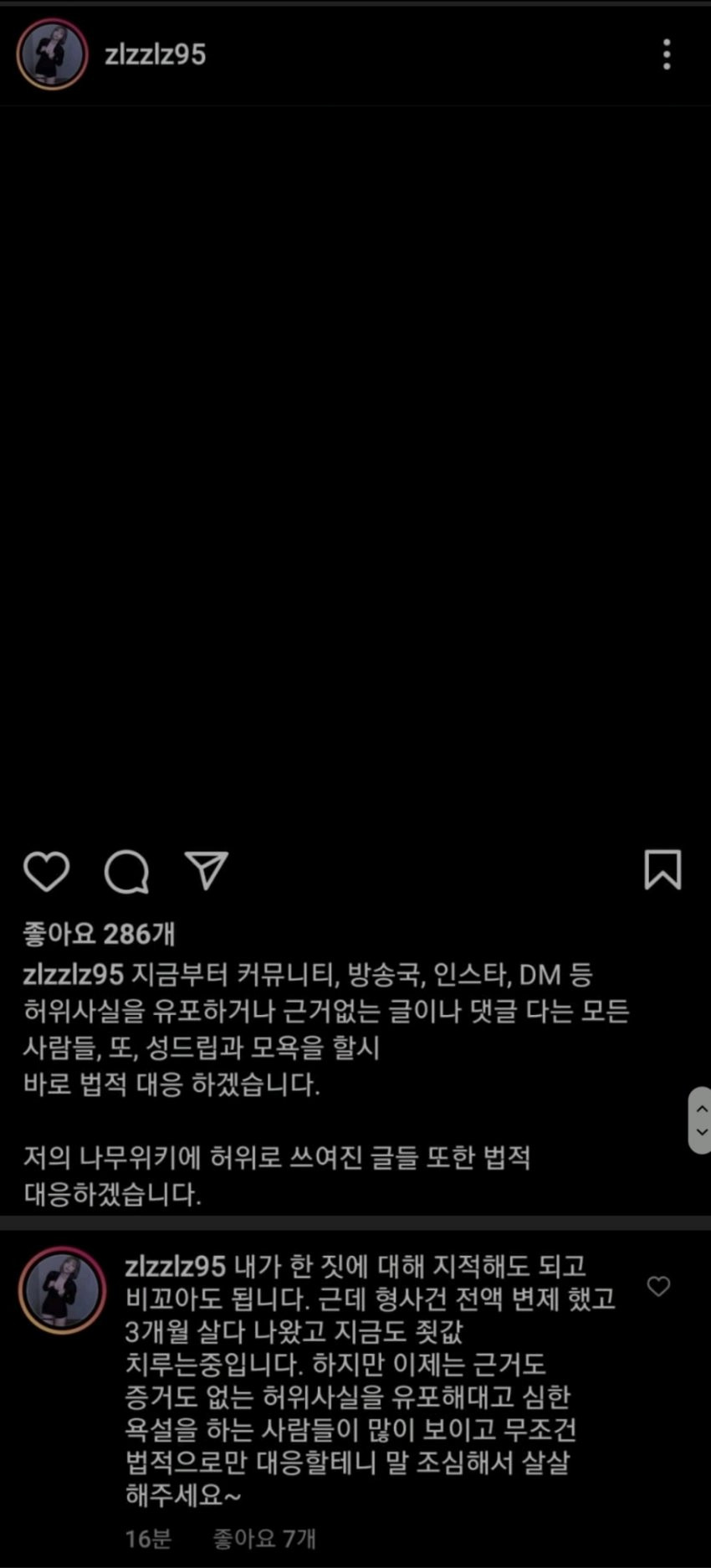This screenshot has width=711, height=1568.
Task: Open comments via the speech bubble icon
Action: 126,871
